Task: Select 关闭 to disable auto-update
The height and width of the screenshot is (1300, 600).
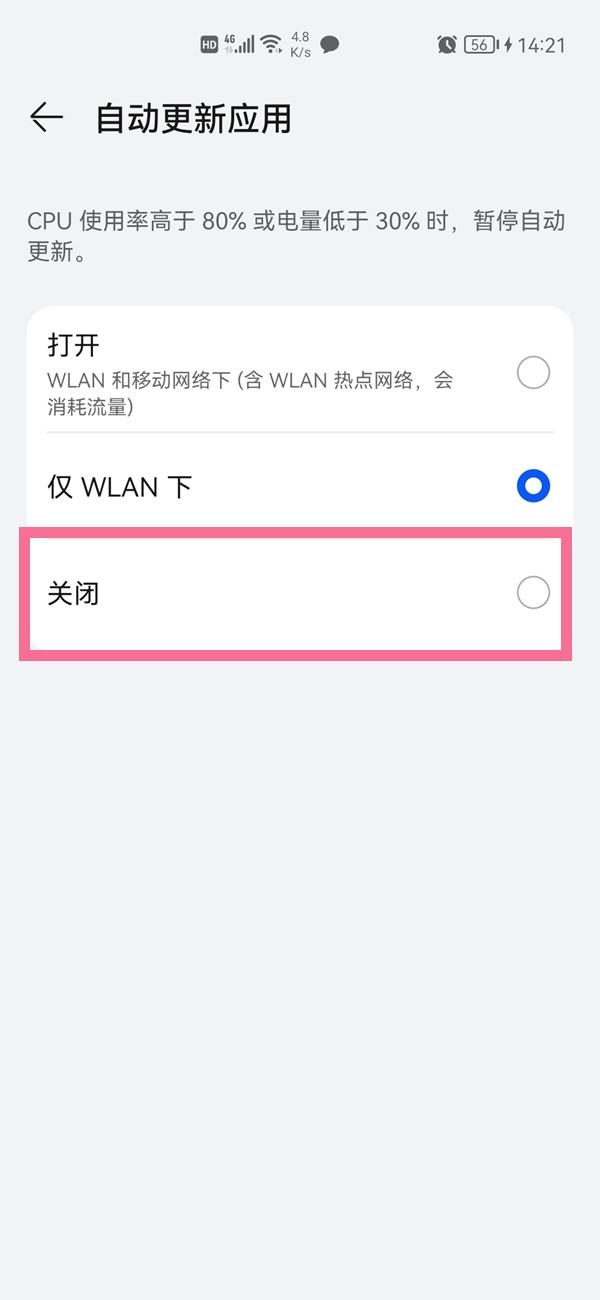Action: 532,593
